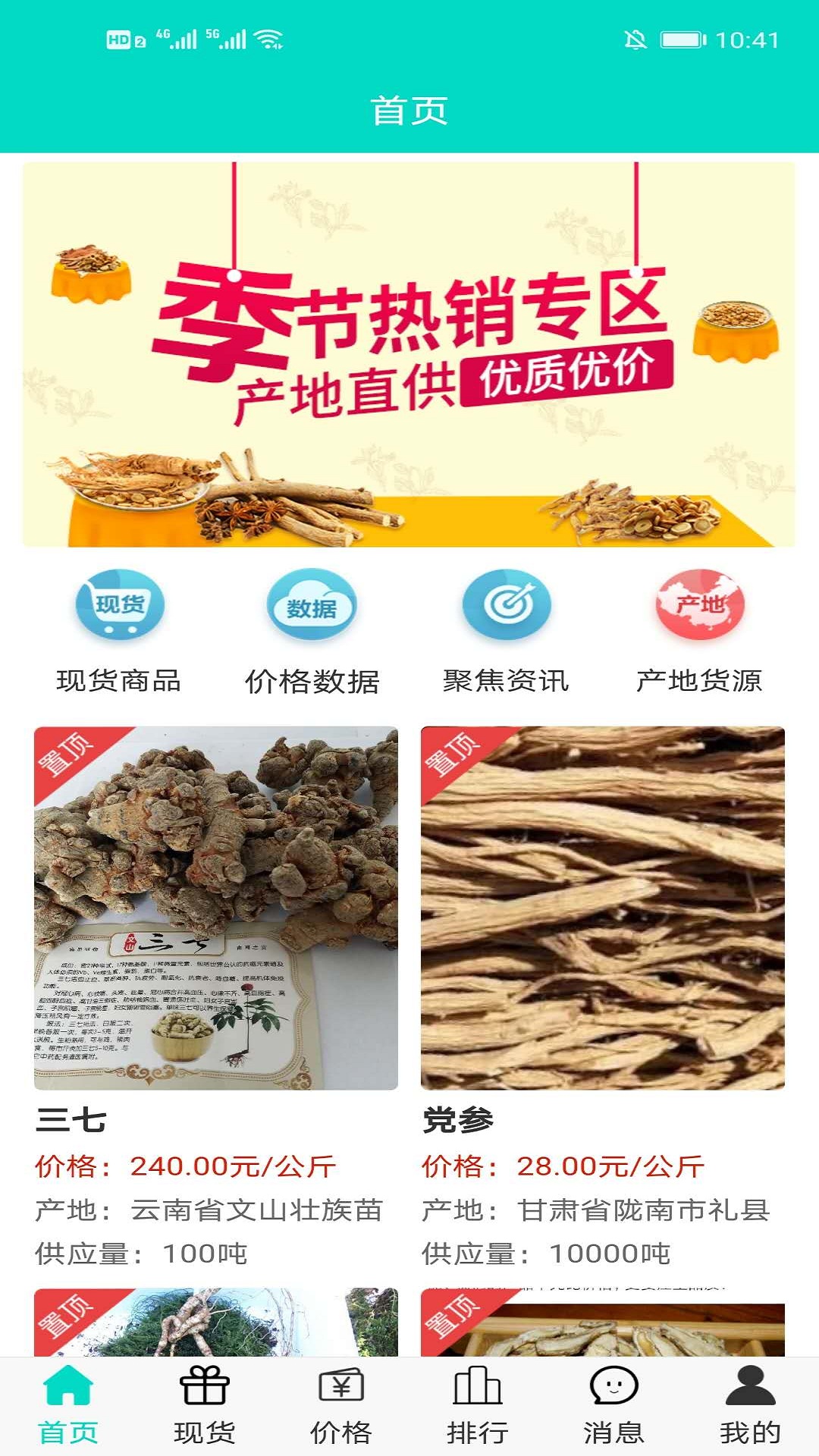Screen dimensions: 819x1456
Task: Open 价格数据 section
Action: click(x=312, y=631)
